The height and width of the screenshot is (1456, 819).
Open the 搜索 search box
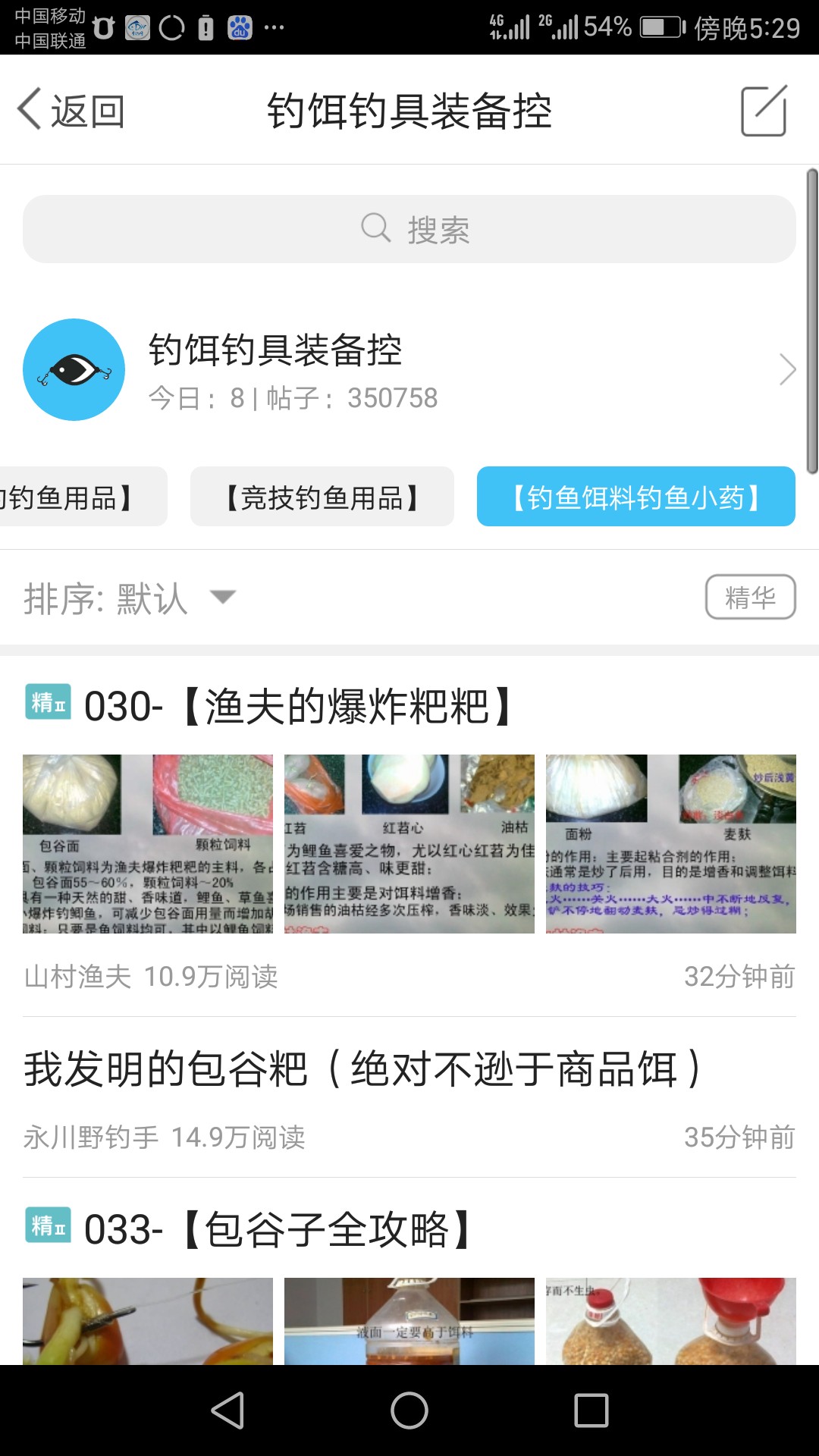click(x=409, y=229)
